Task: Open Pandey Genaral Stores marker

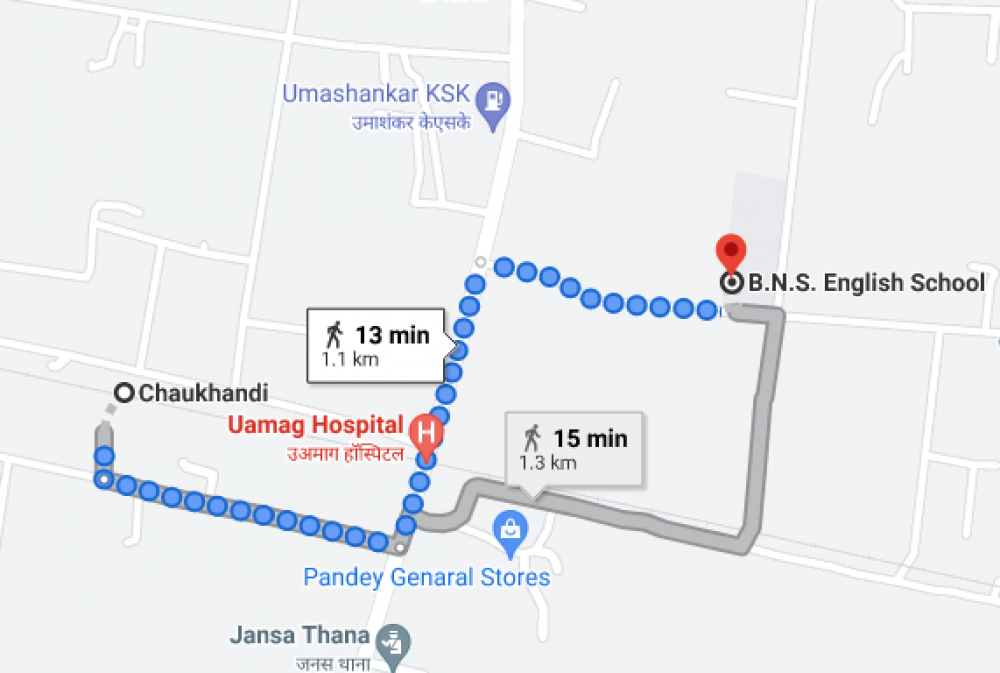Action: point(510,529)
